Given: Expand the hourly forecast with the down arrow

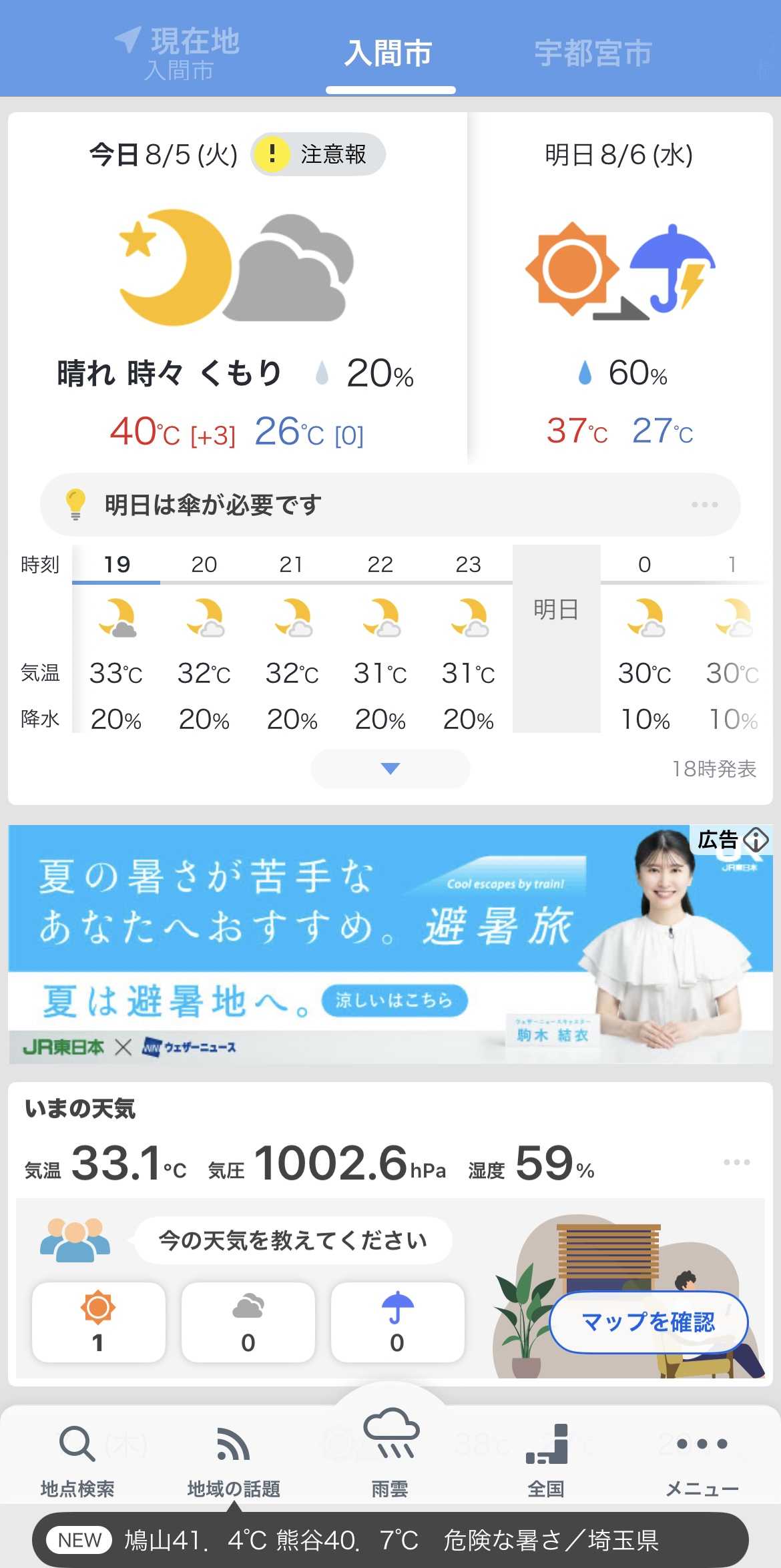Looking at the screenshot, I should coord(390,769).
